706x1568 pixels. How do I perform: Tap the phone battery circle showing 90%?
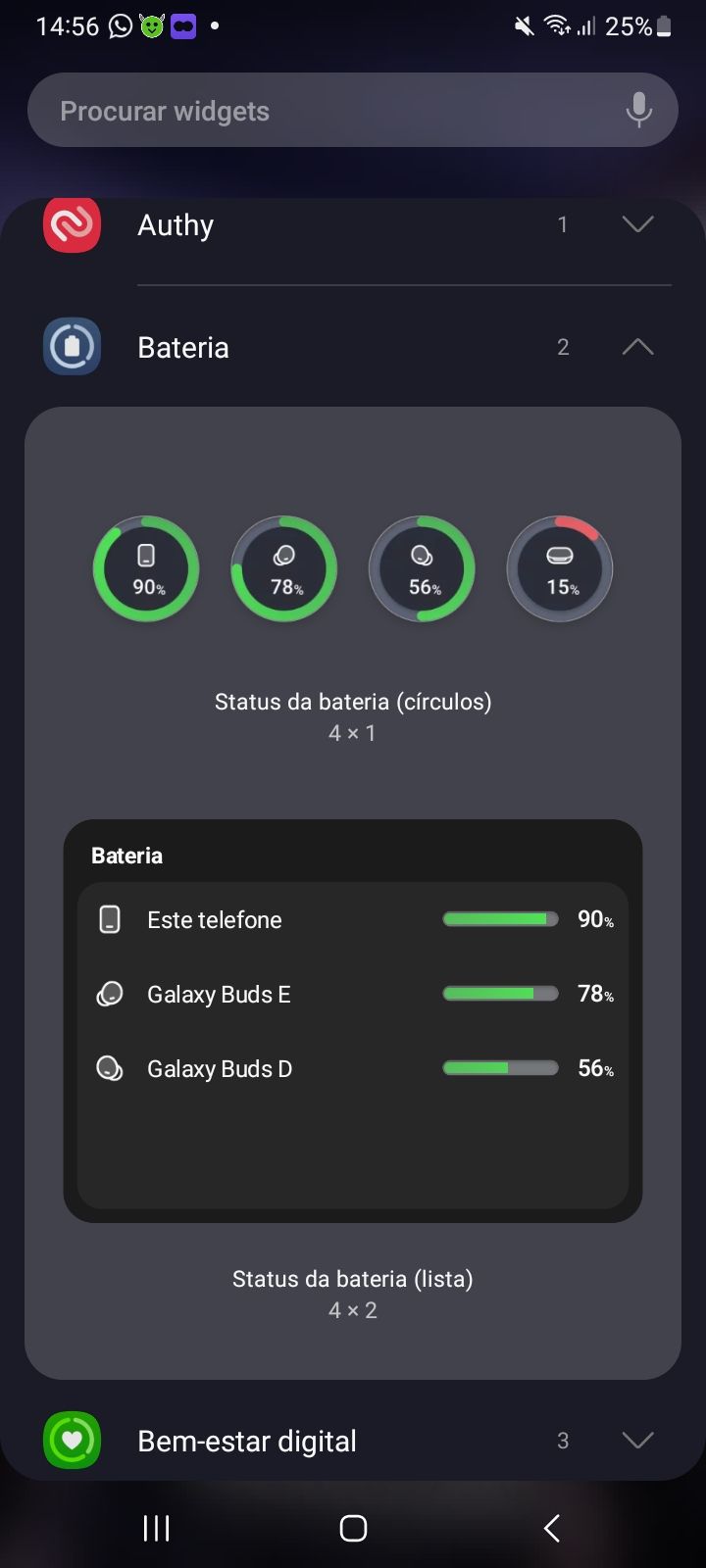(x=145, y=568)
